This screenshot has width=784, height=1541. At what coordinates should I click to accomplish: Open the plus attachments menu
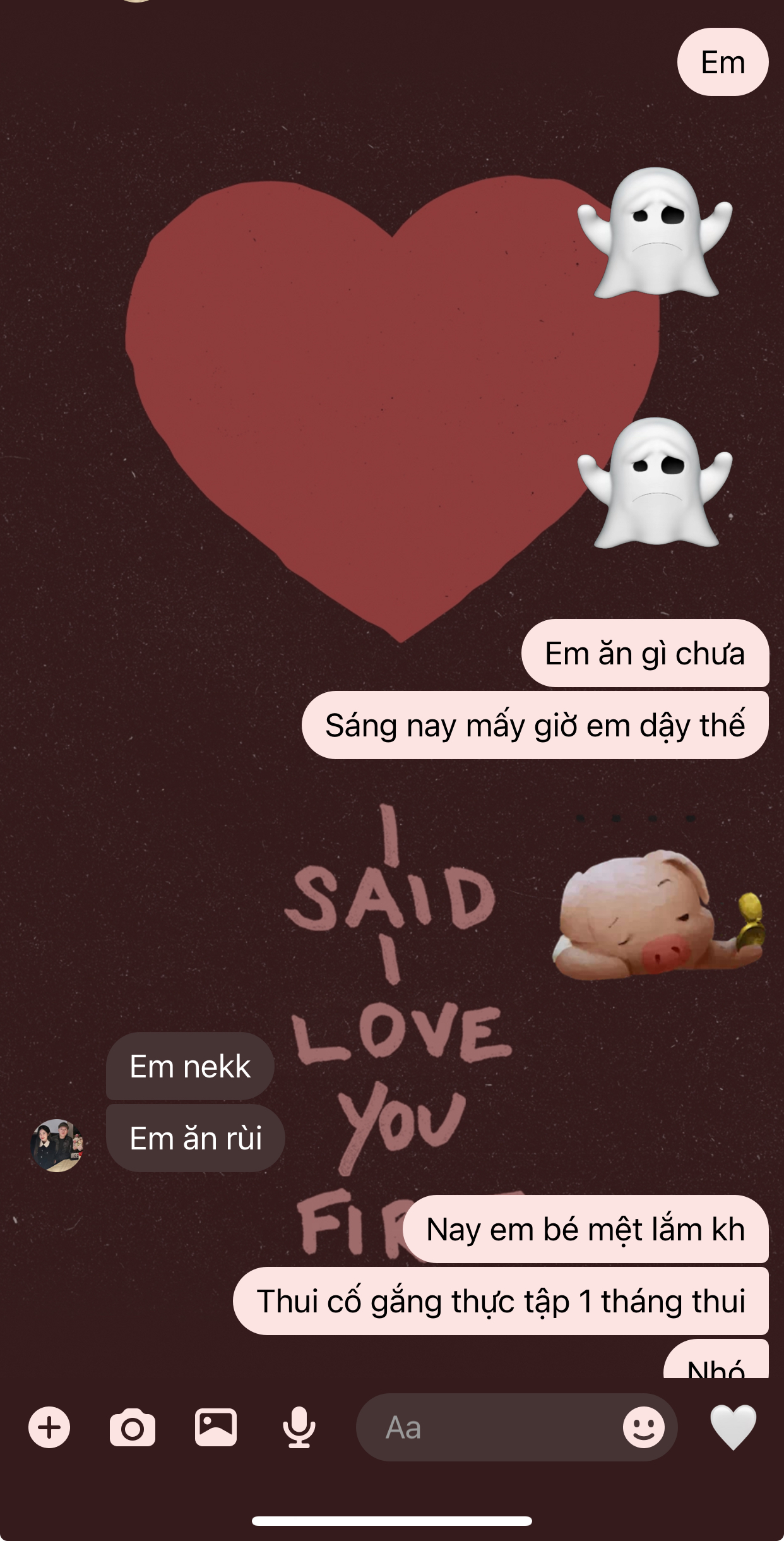(49, 1427)
